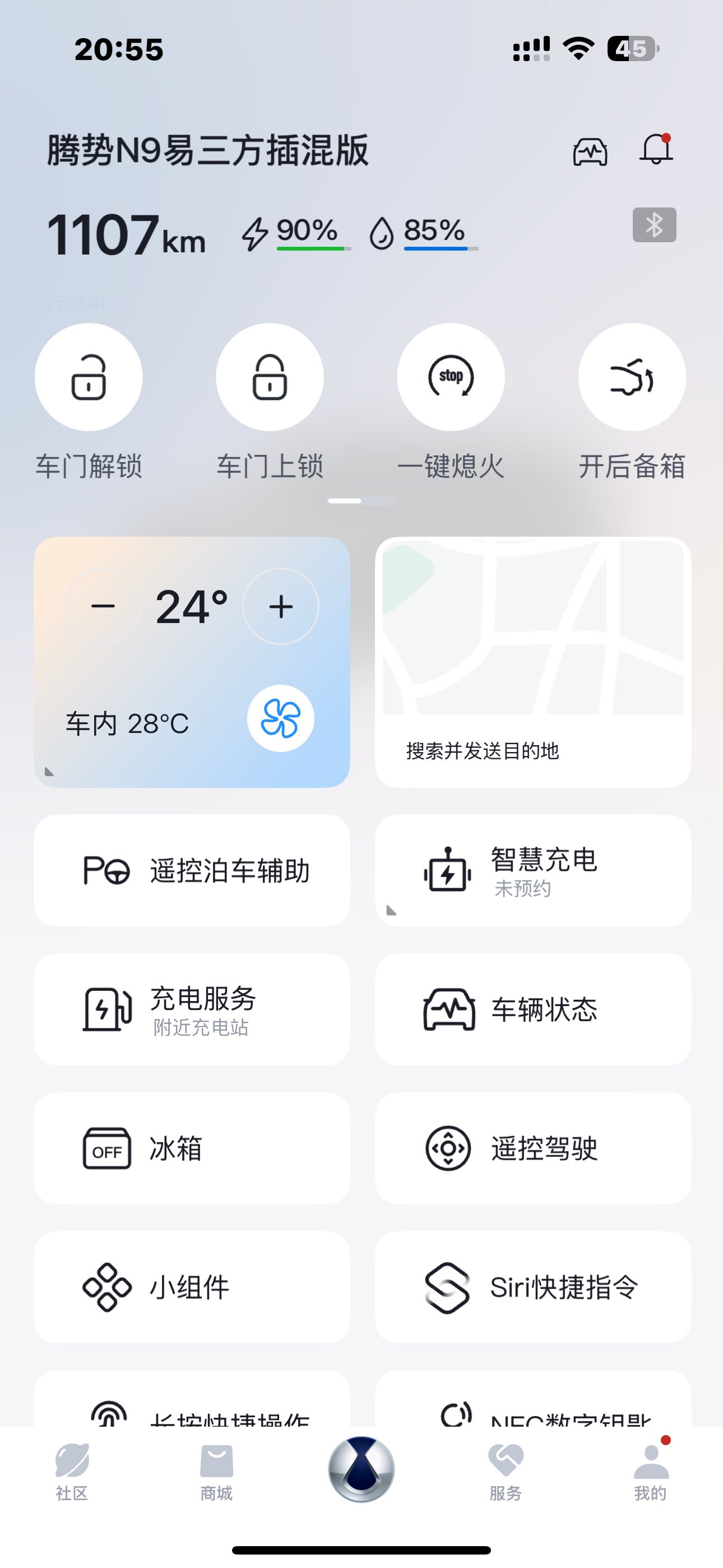Turn off the engine via 一键熄火

click(451, 377)
